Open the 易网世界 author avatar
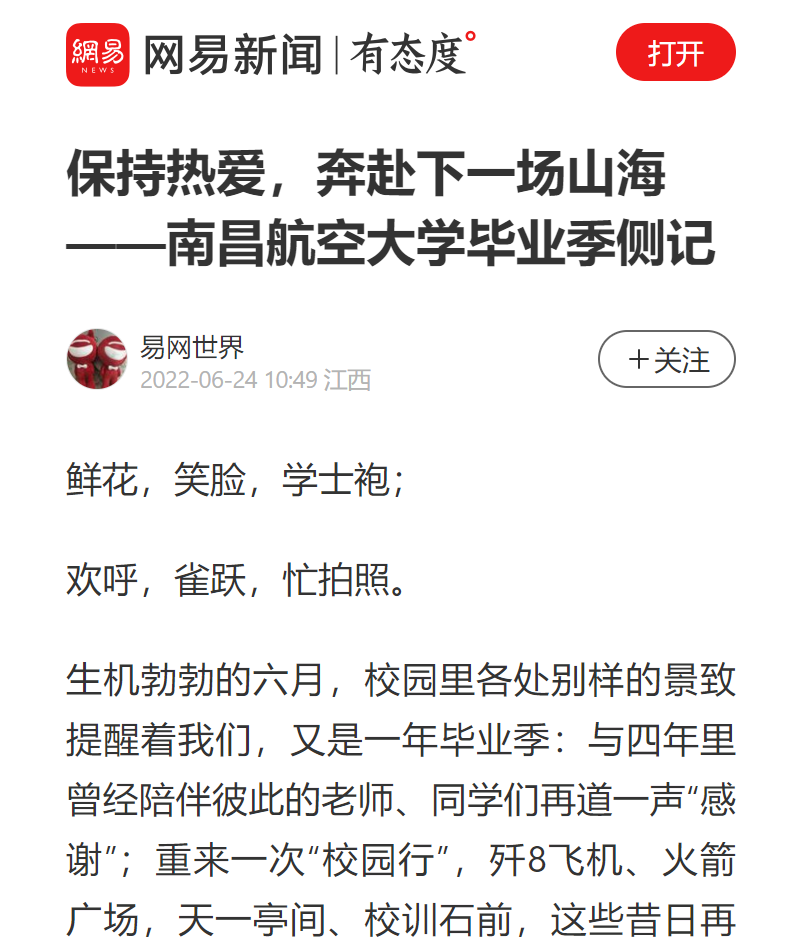The image size is (795, 948). [x=97, y=359]
